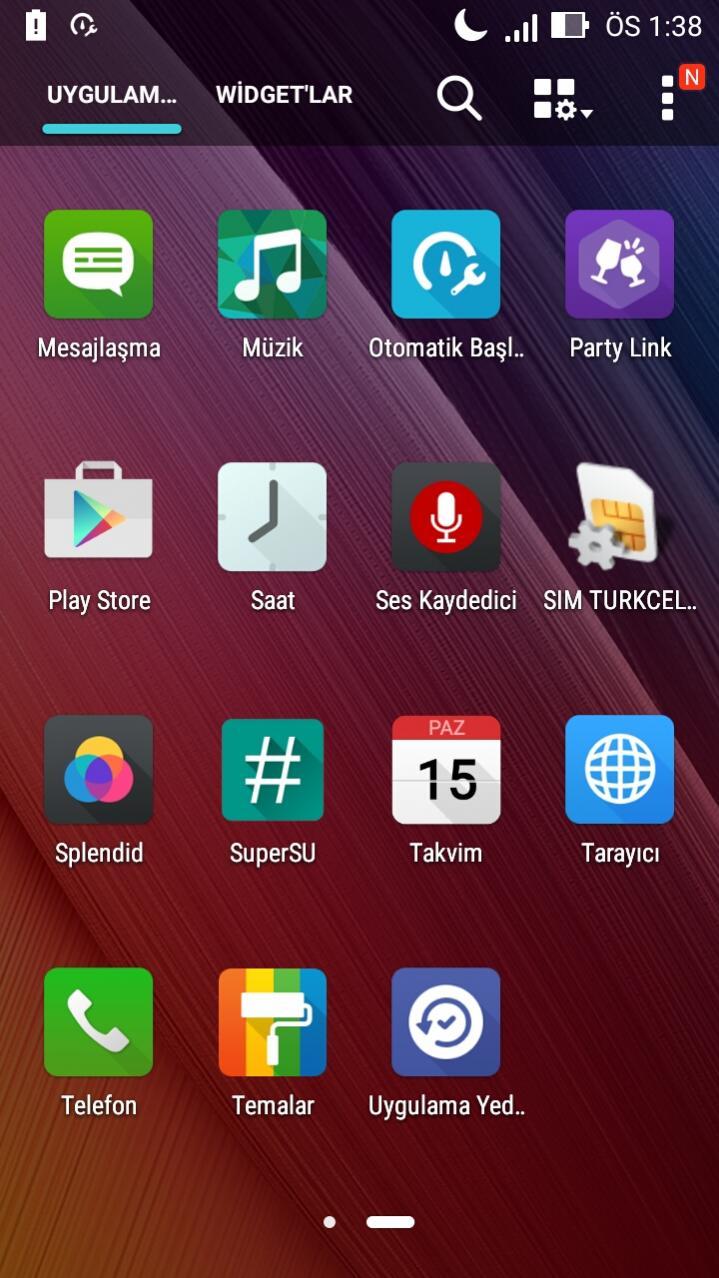This screenshot has height=1278, width=719.
Task: Switch to the WİDGET'LAR tab
Action: click(x=284, y=95)
